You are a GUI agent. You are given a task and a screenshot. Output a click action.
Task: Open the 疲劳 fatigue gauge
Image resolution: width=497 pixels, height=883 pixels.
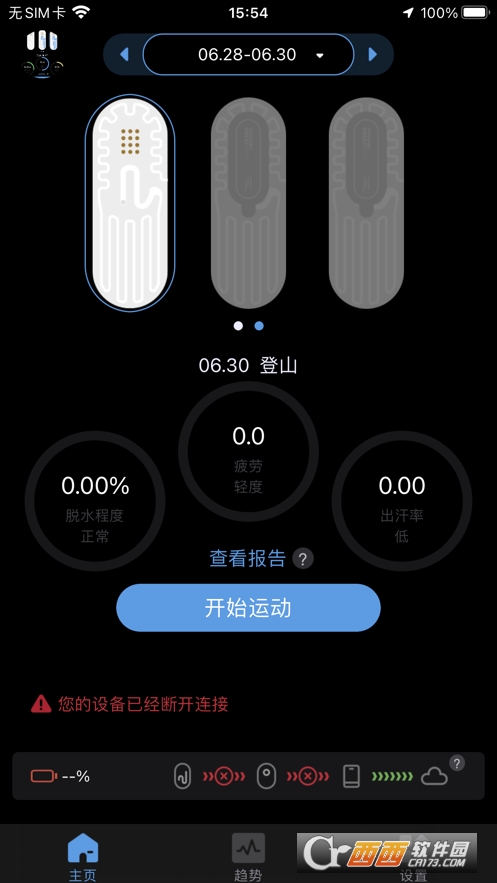(x=248, y=451)
